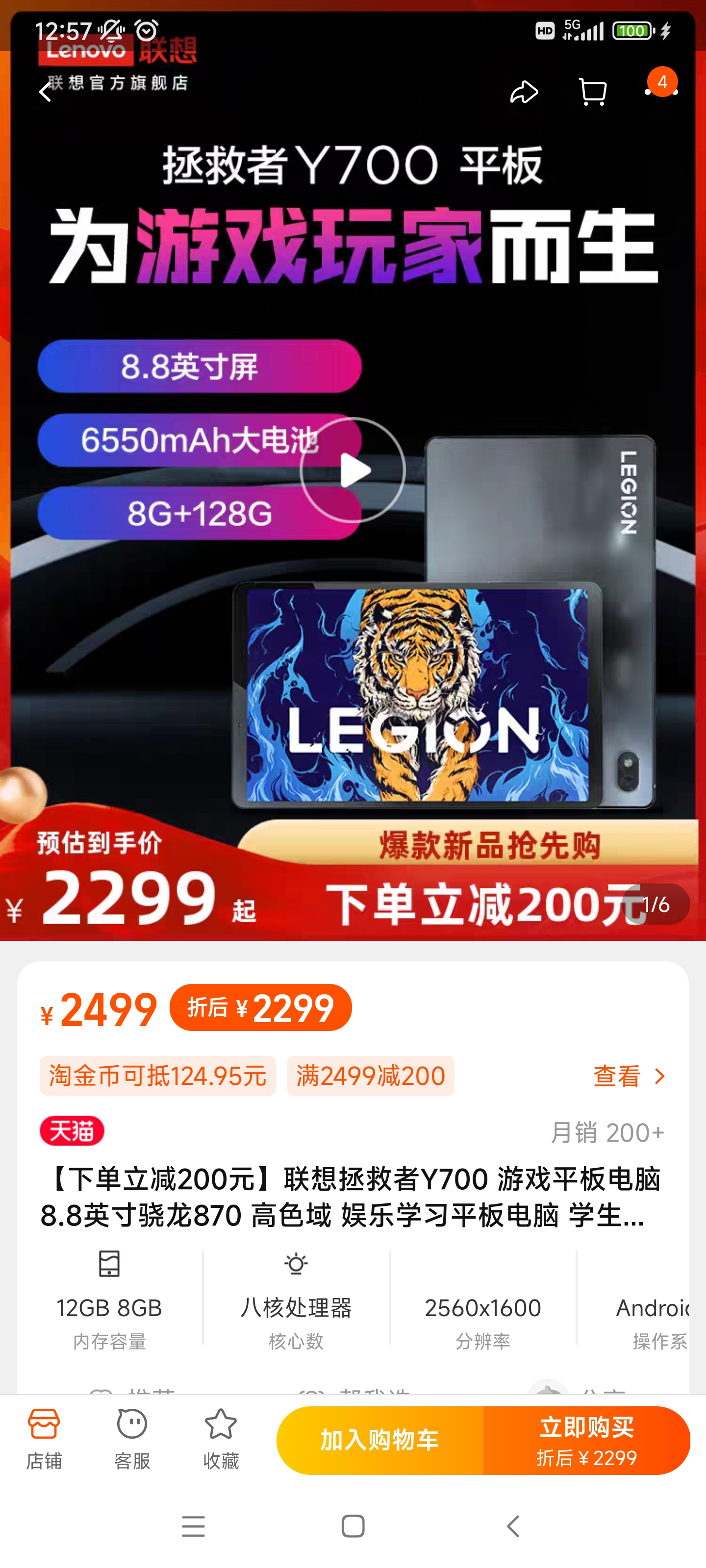Open the 满2499减200 coupon tag
Viewport: 706px width, 1568px height.
point(370,1076)
